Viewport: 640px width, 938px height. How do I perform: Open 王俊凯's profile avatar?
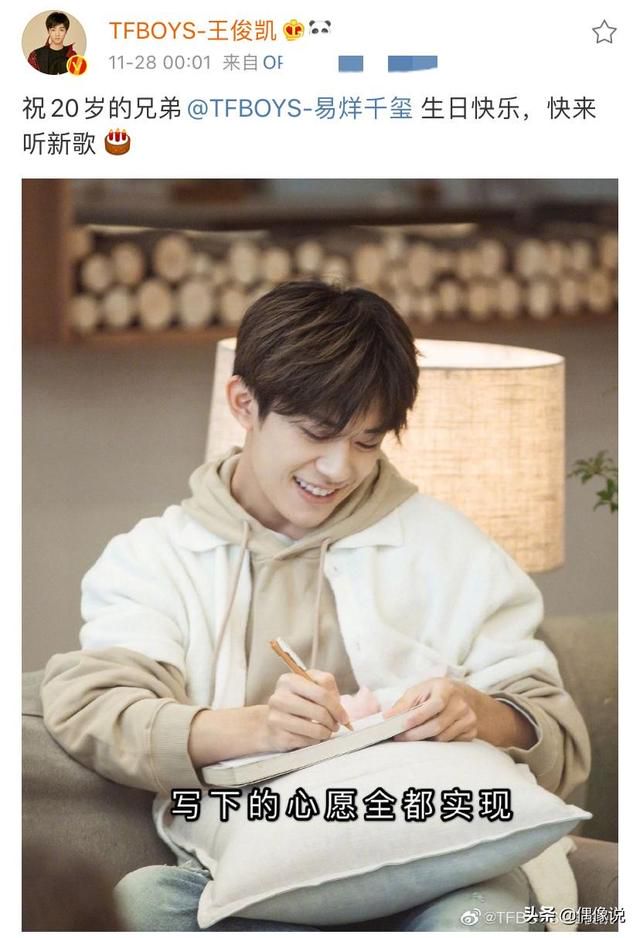tap(54, 43)
